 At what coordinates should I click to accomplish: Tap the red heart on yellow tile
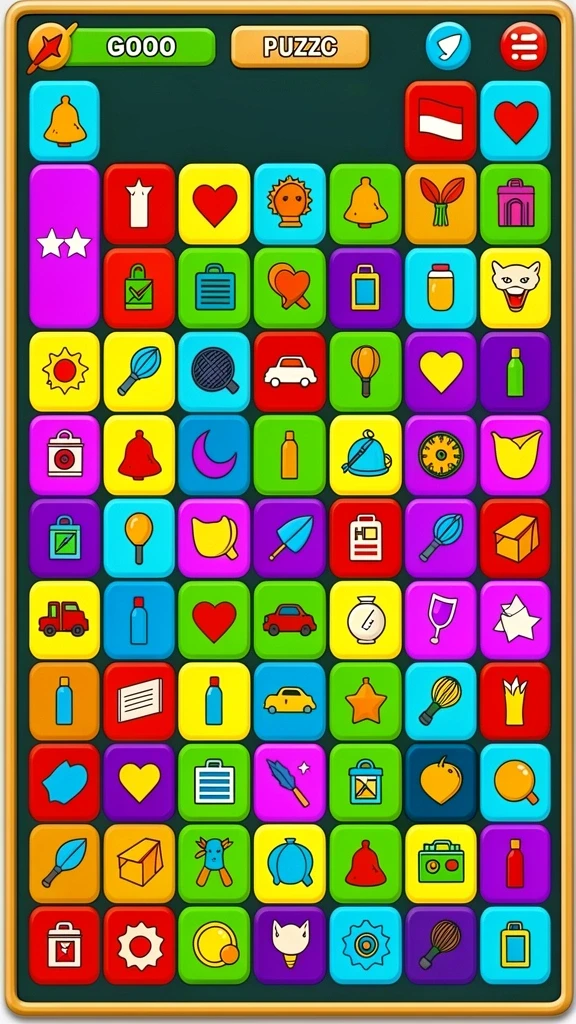click(x=214, y=204)
